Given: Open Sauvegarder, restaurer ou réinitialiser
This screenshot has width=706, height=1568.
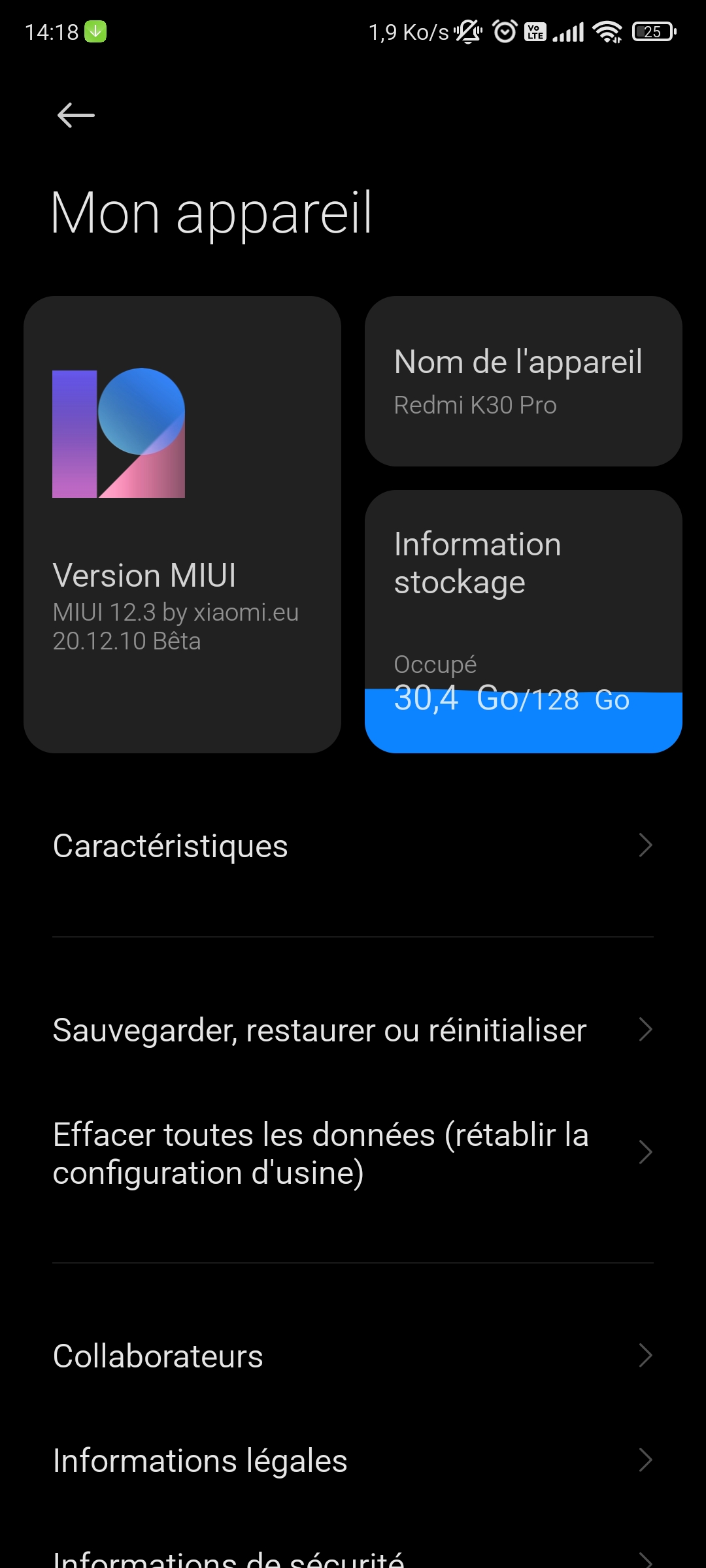Looking at the screenshot, I should point(353,1030).
